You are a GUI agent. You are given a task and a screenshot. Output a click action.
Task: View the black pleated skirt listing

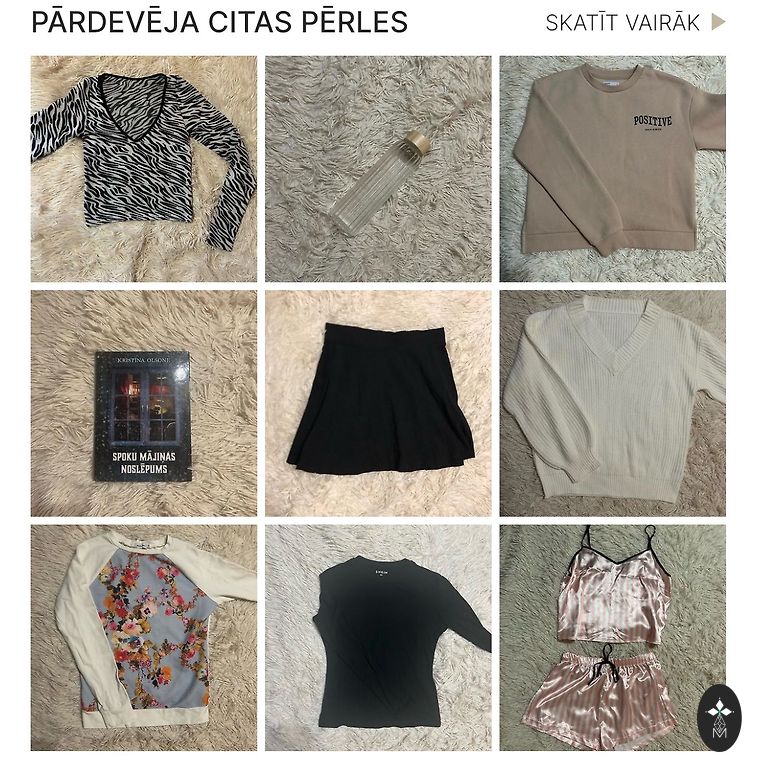378,403
